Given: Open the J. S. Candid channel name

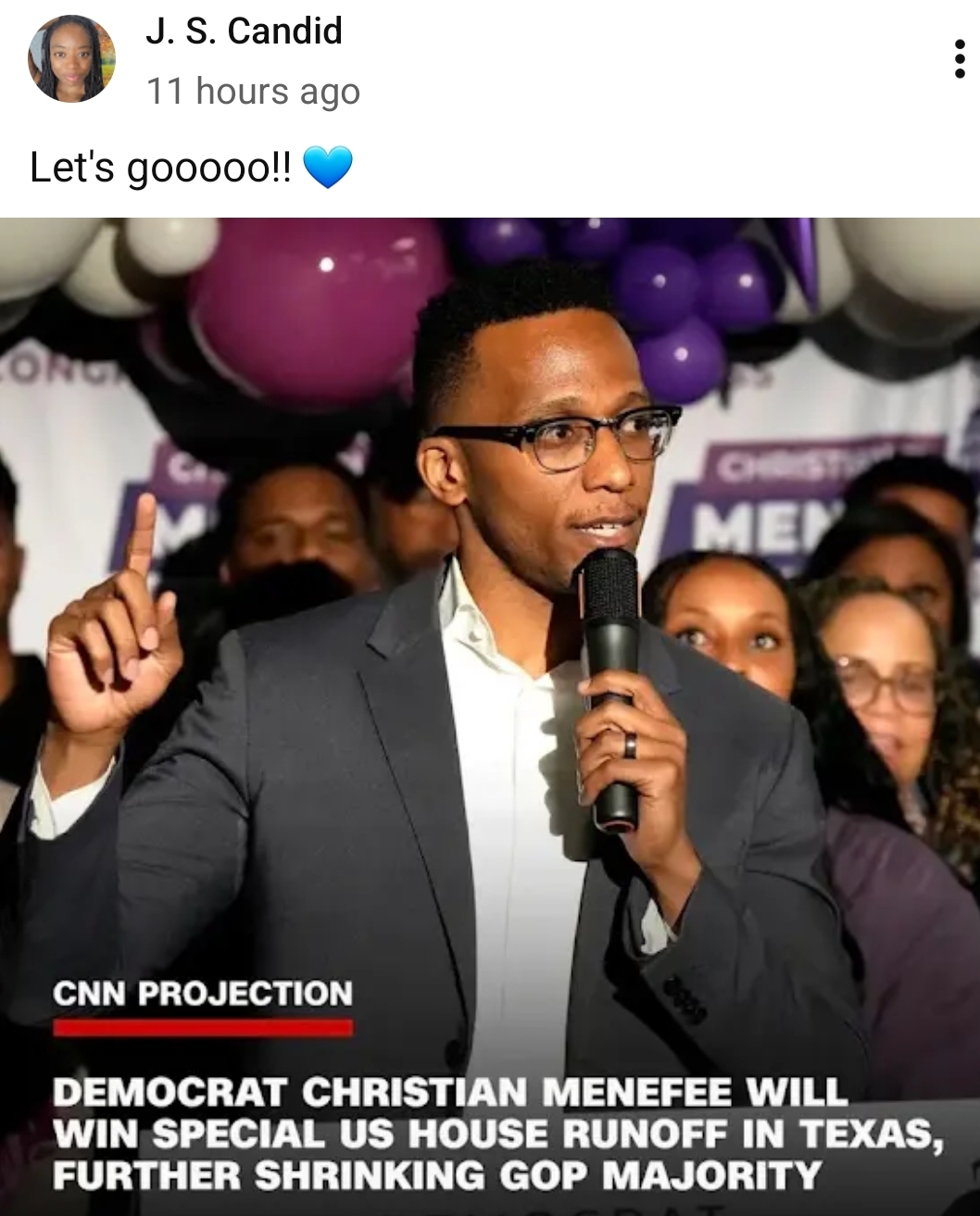Looking at the screenshot, I should pos(244,31).
